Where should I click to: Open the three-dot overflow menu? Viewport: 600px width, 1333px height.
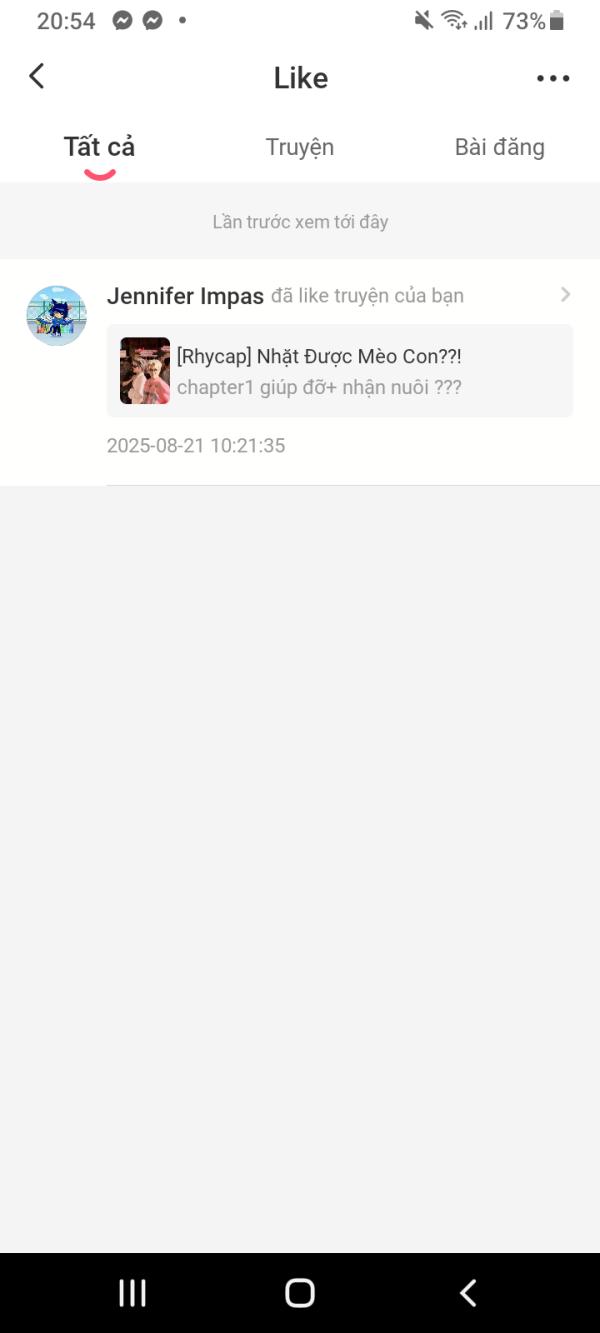pos(552,78)
